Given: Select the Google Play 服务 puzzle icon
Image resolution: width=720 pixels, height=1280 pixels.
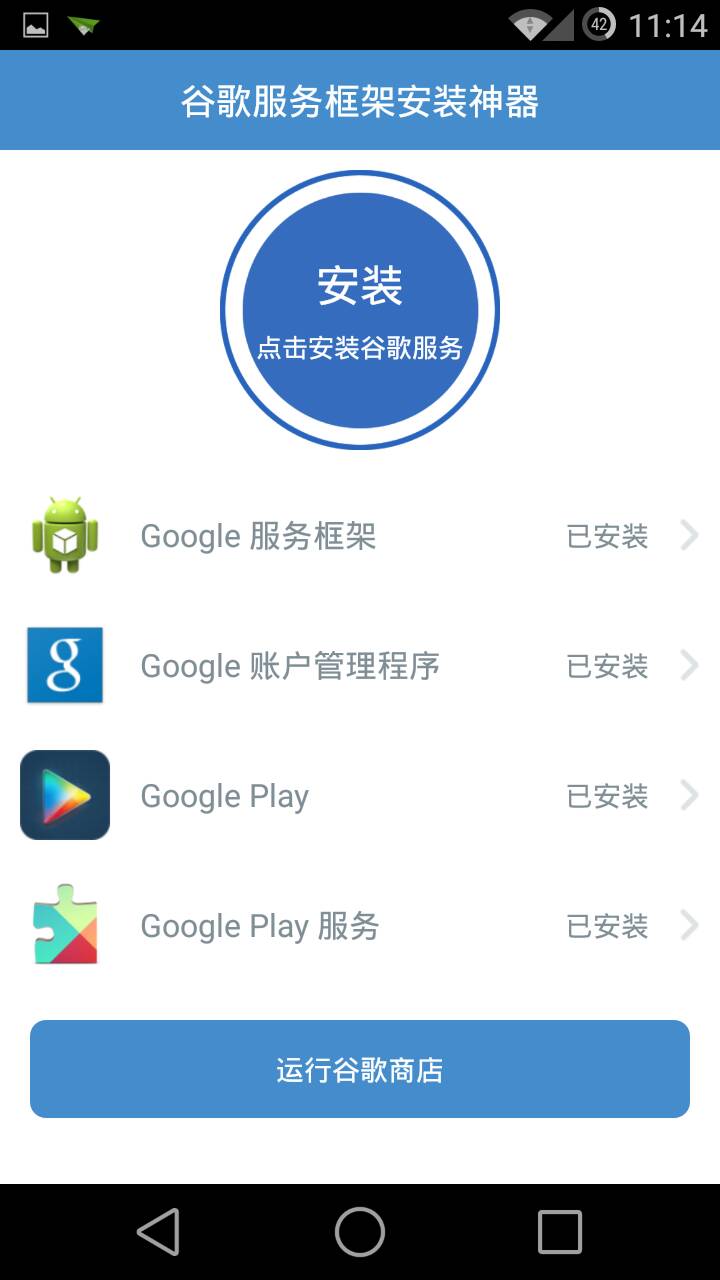Looking at the screenshot, I should 63,925.
